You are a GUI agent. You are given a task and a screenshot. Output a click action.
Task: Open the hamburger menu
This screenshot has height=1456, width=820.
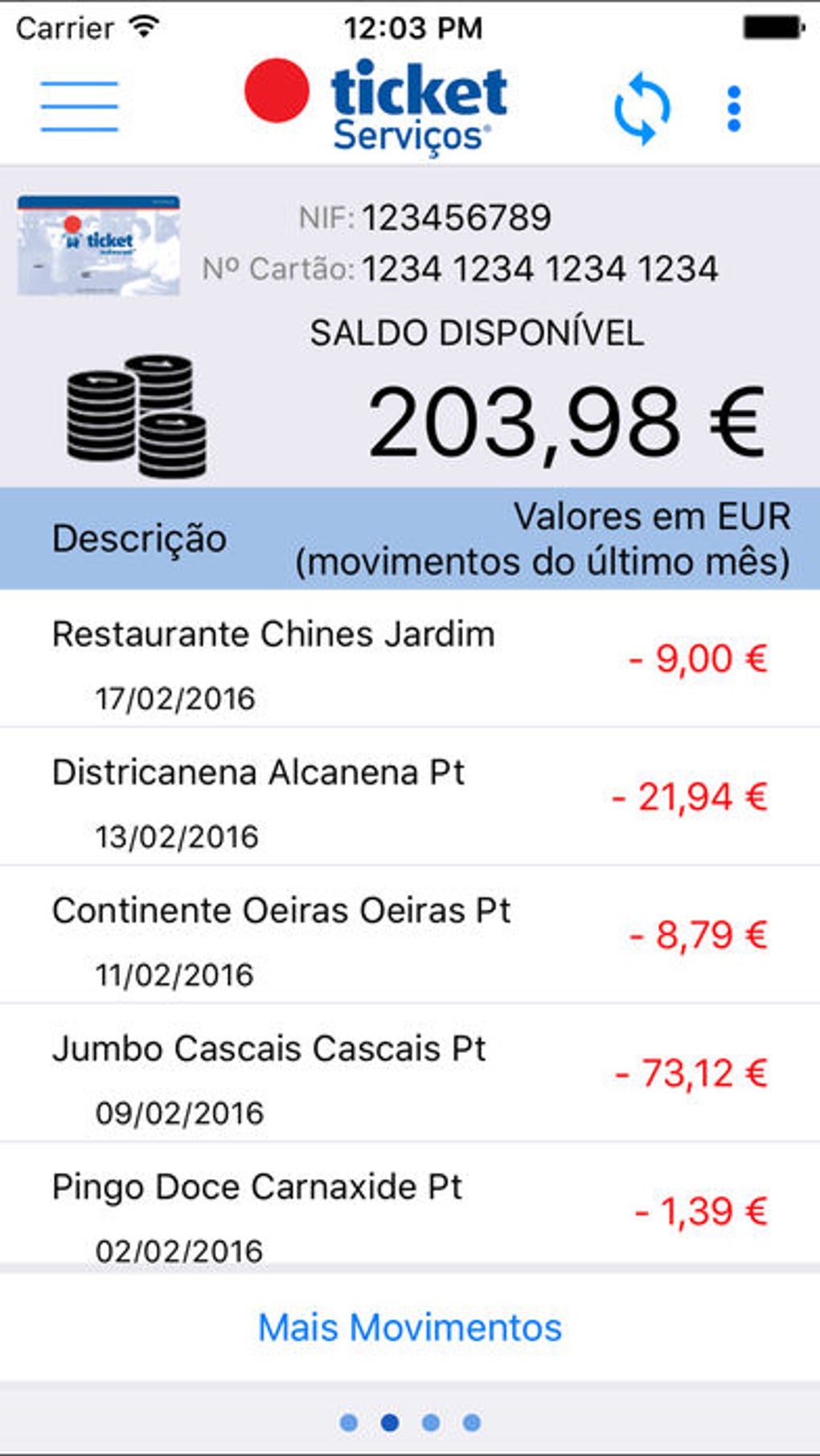pos(80,106)
